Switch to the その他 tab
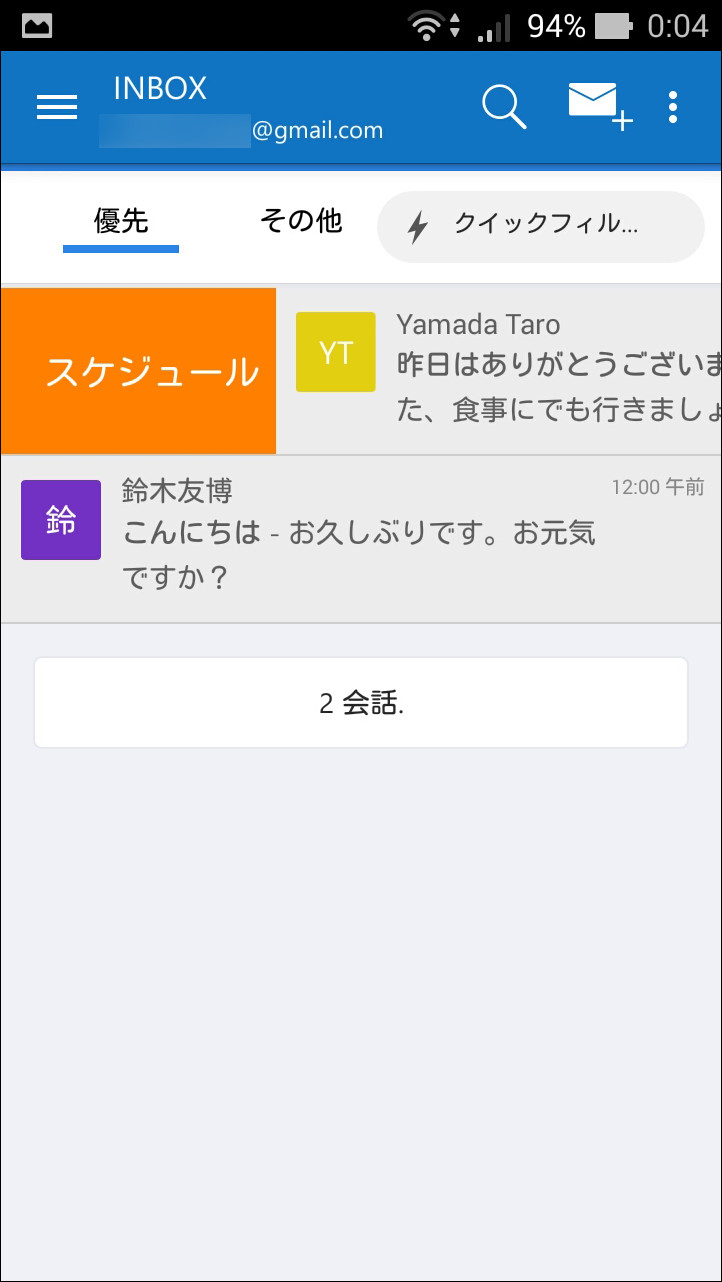Screen dimensions: 722x1282 point(301,222)
